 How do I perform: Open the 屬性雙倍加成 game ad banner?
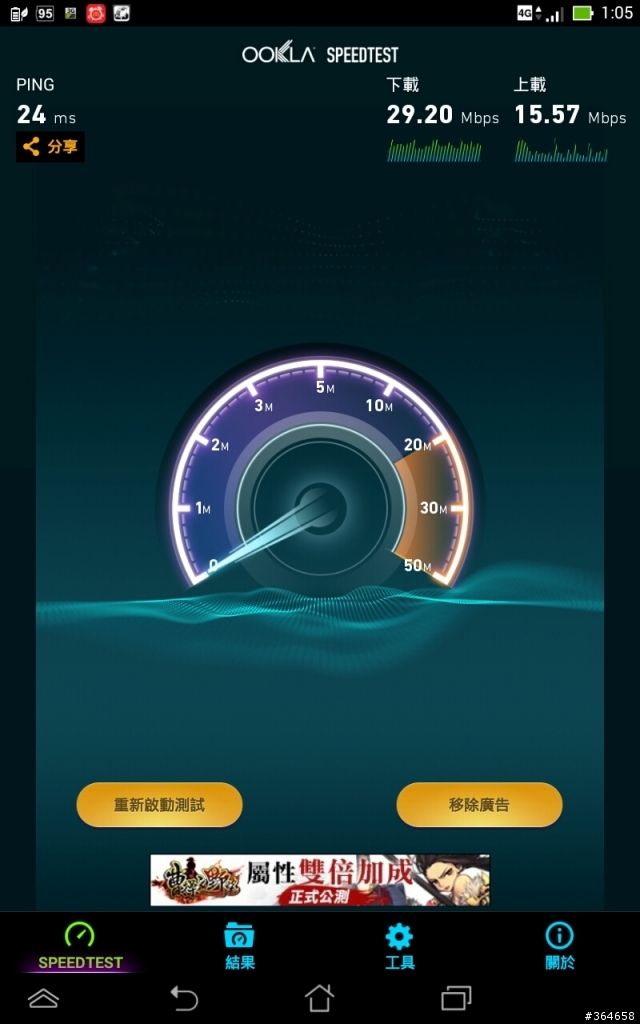(x=320, y=880)
